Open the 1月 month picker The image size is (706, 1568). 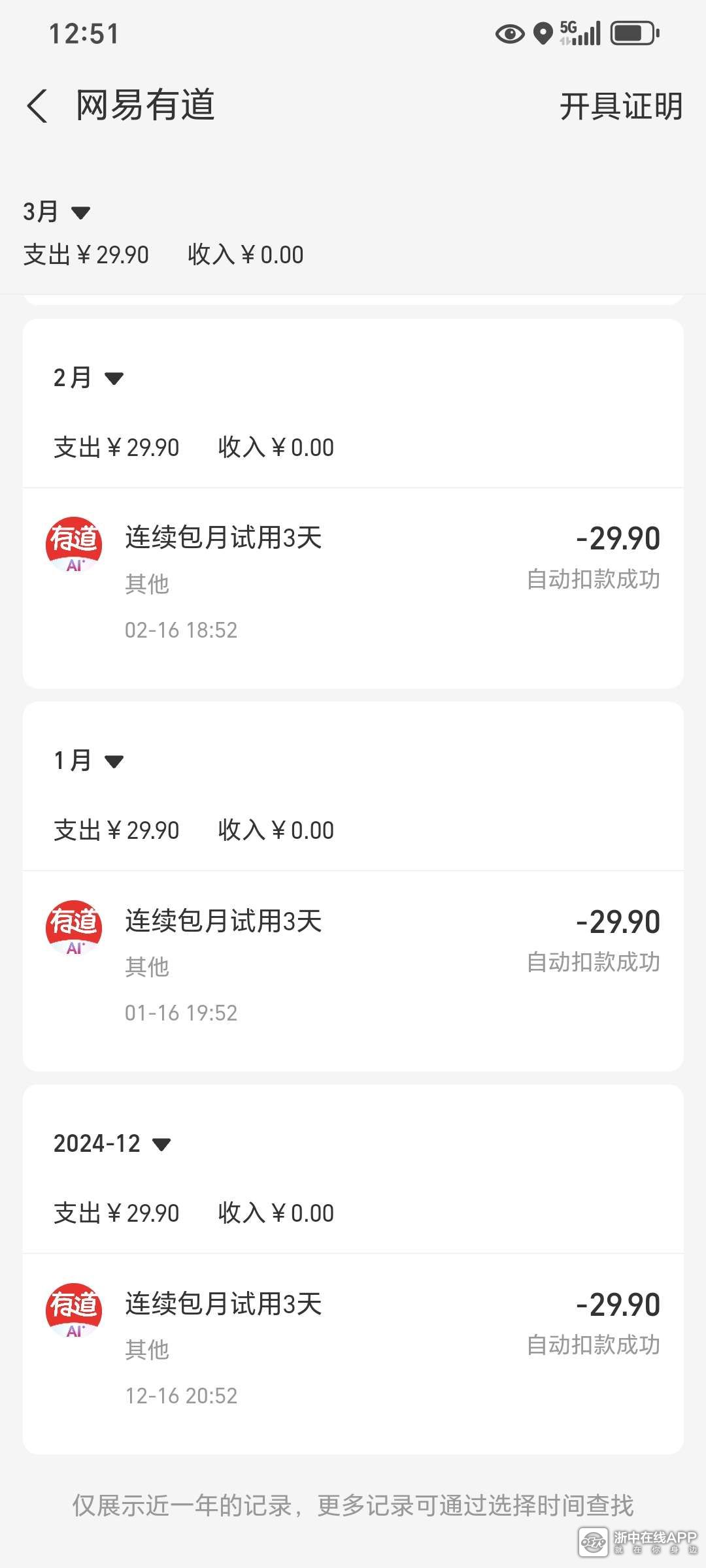[88, 760]
